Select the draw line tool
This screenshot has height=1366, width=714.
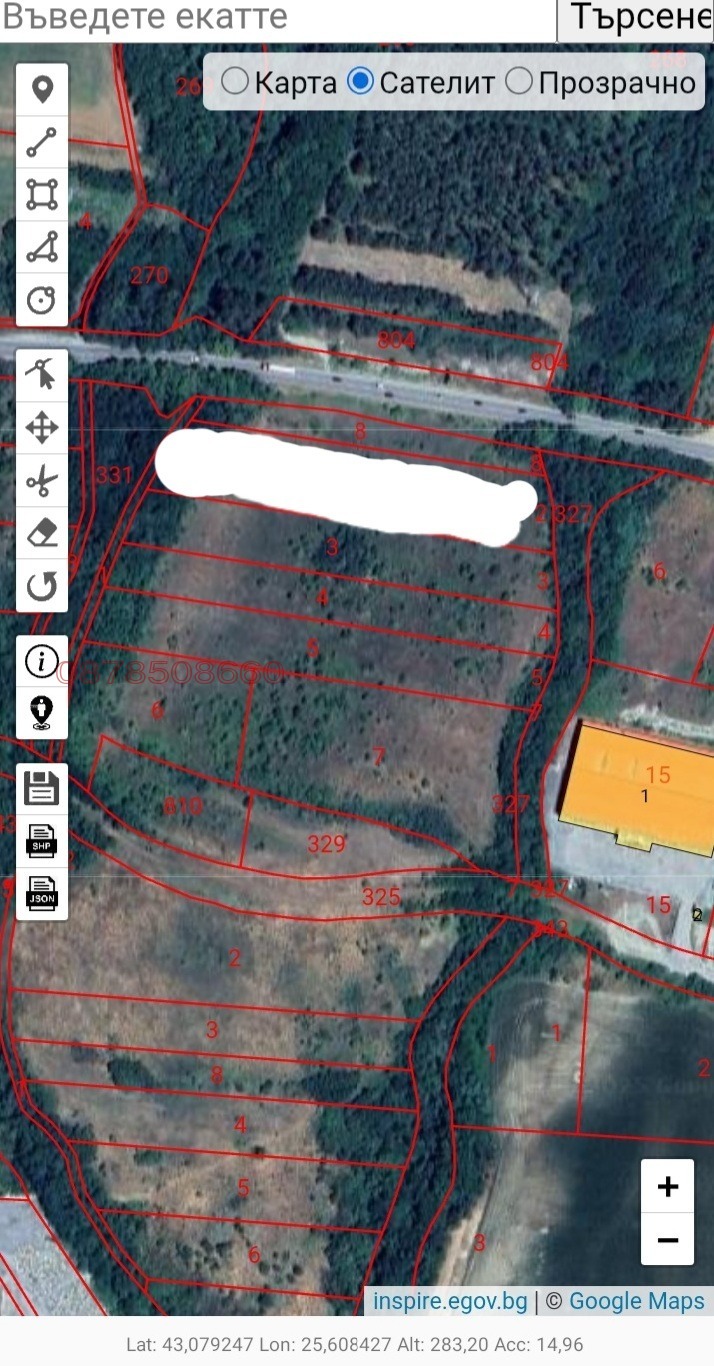tap(42, 143)
